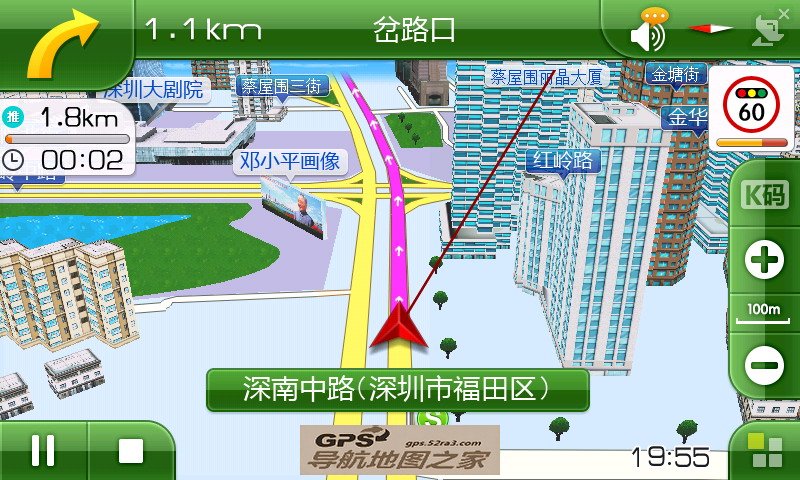The image size is (800, 480).
Task: Open the main menu grid
Action: pyautogui.click(x=766, y=451)
